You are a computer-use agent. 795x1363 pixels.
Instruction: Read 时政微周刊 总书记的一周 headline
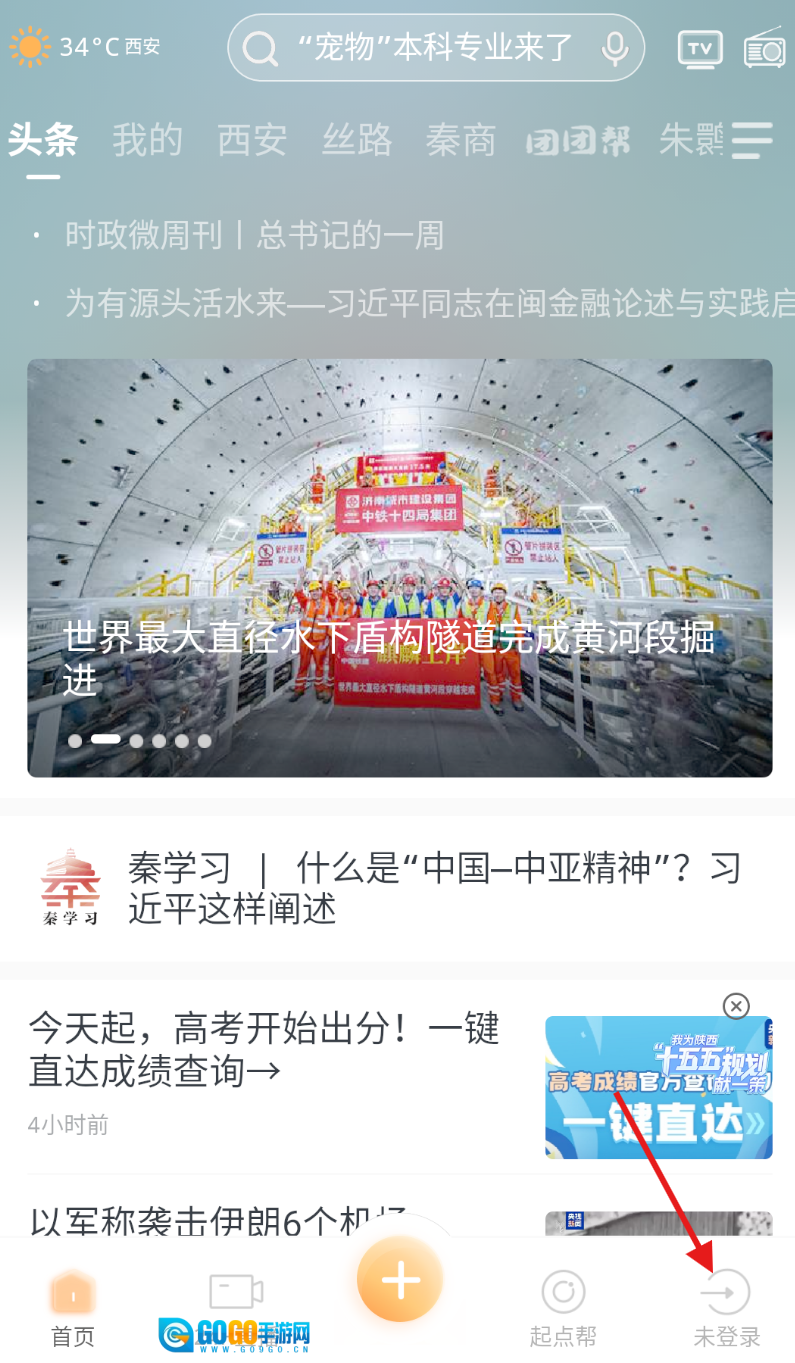(x=254, y=236)
